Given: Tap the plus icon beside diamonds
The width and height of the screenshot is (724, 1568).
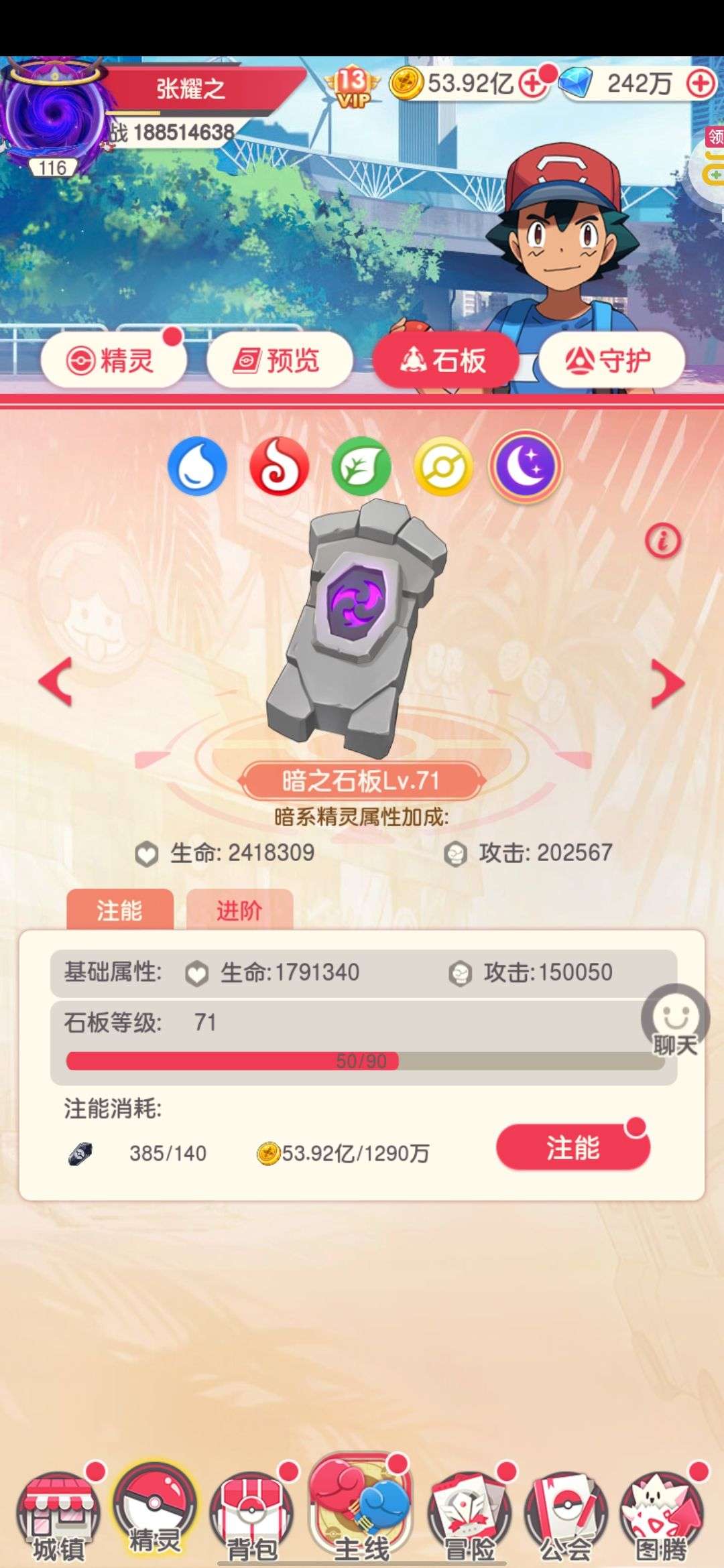Looking at the screenshot, I should tap(701, 84).
